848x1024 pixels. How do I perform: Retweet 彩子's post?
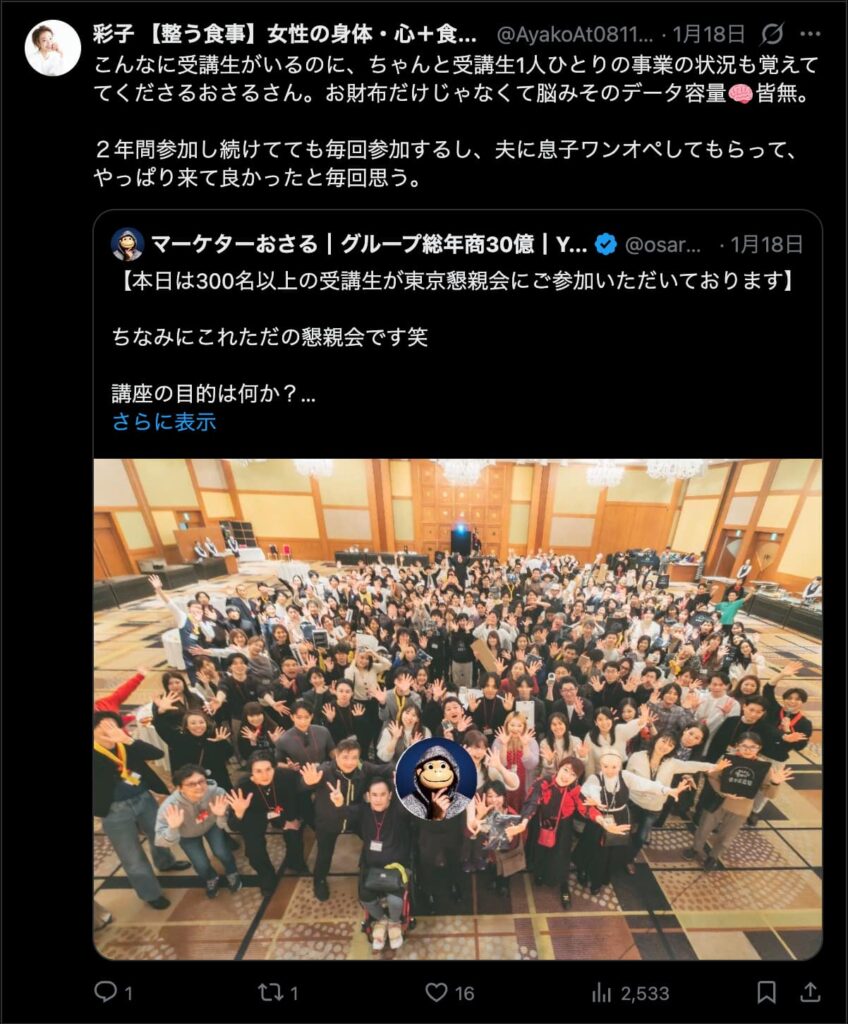pos(270,992)
